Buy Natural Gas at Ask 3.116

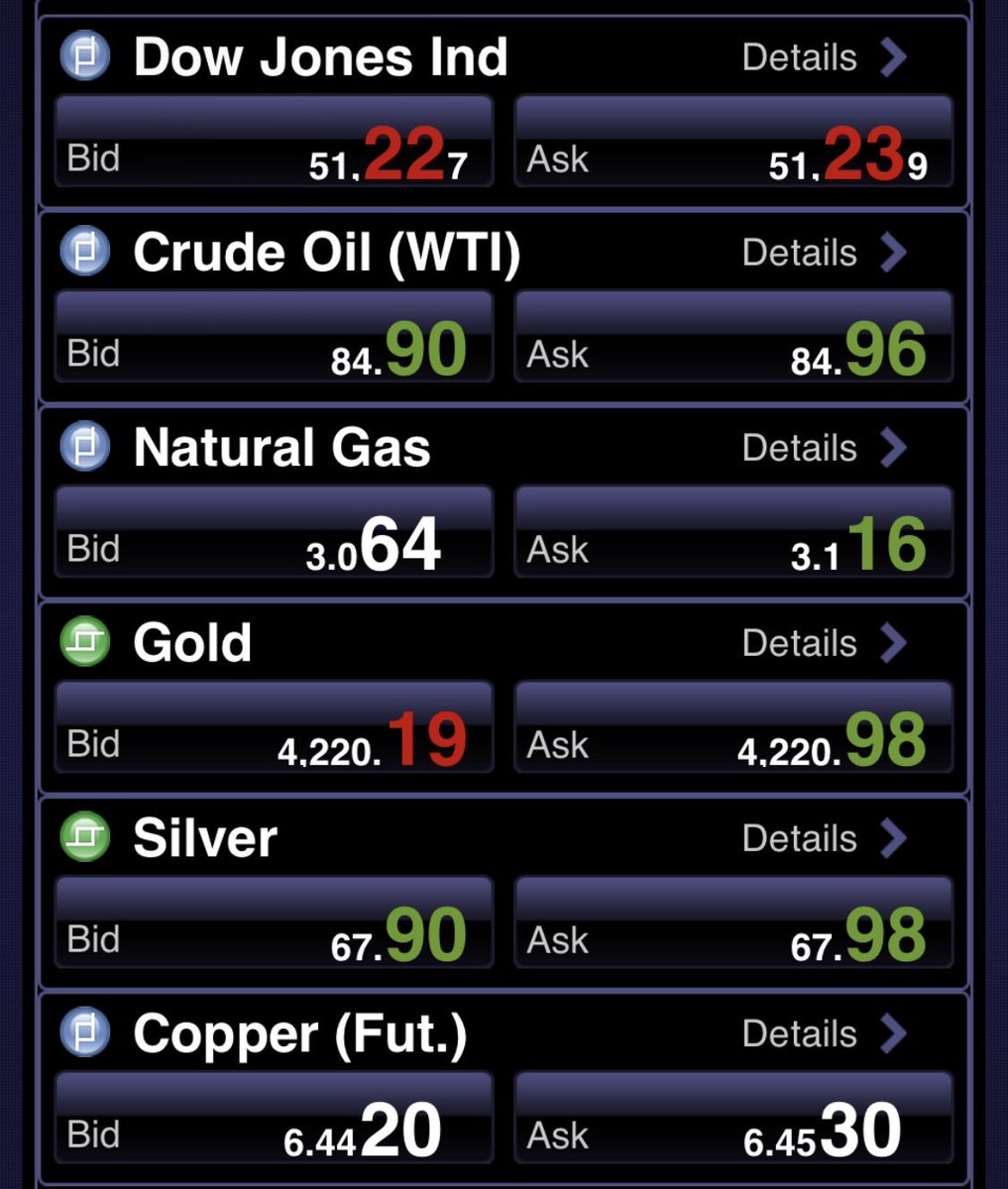click(733, 531)
